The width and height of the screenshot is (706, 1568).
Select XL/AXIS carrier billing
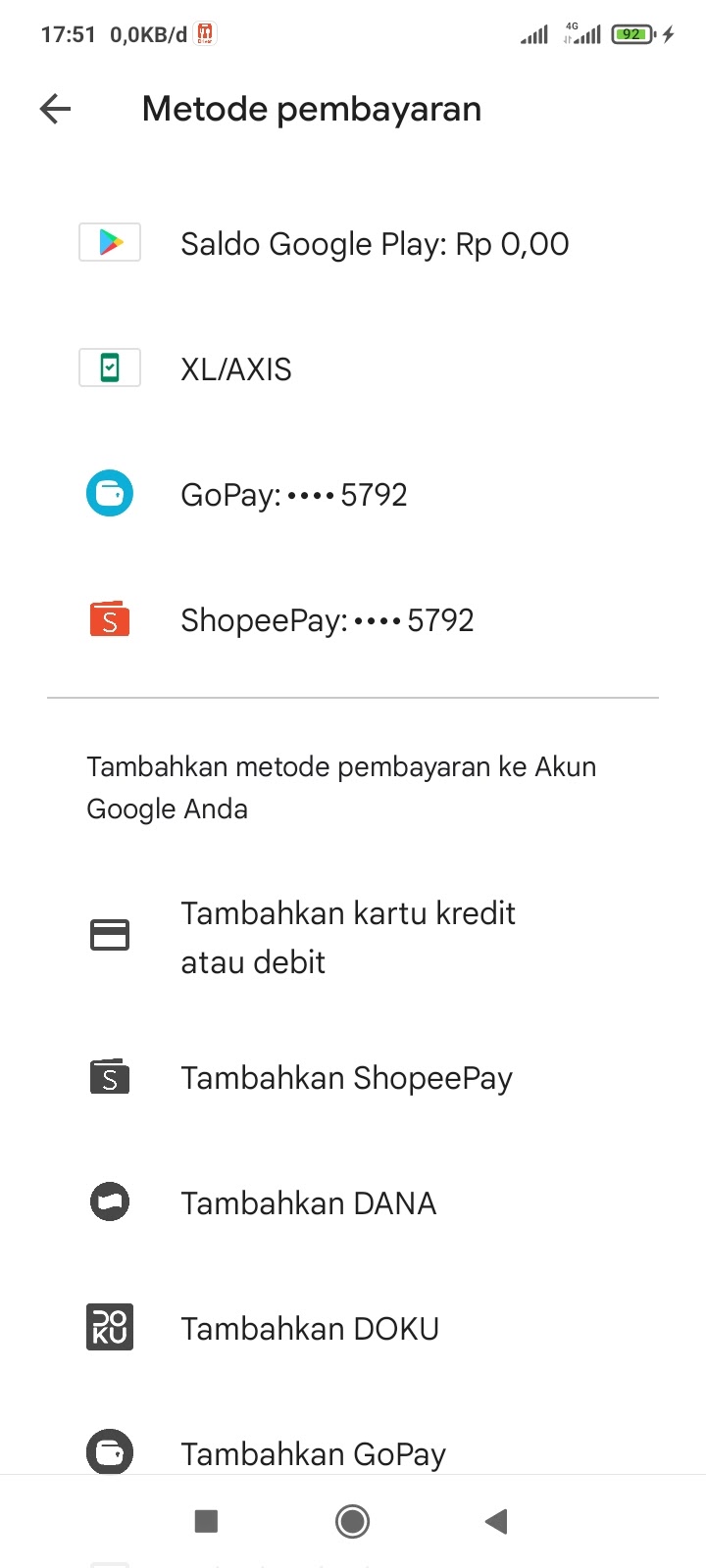coord(353,368)
